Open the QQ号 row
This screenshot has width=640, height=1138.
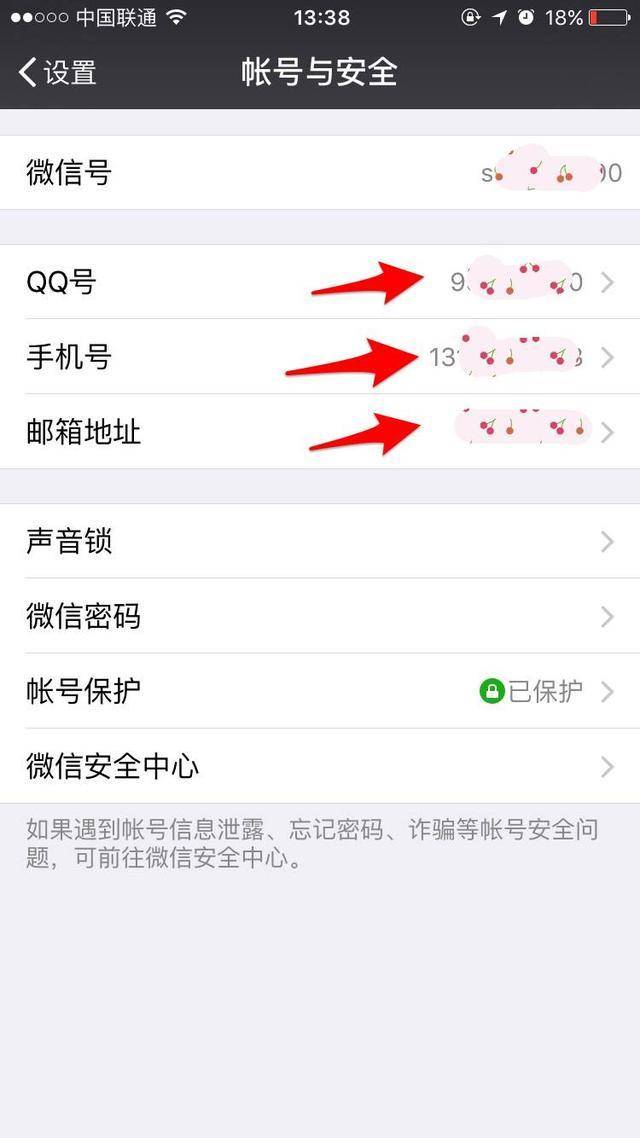click(x=320, y=283)
